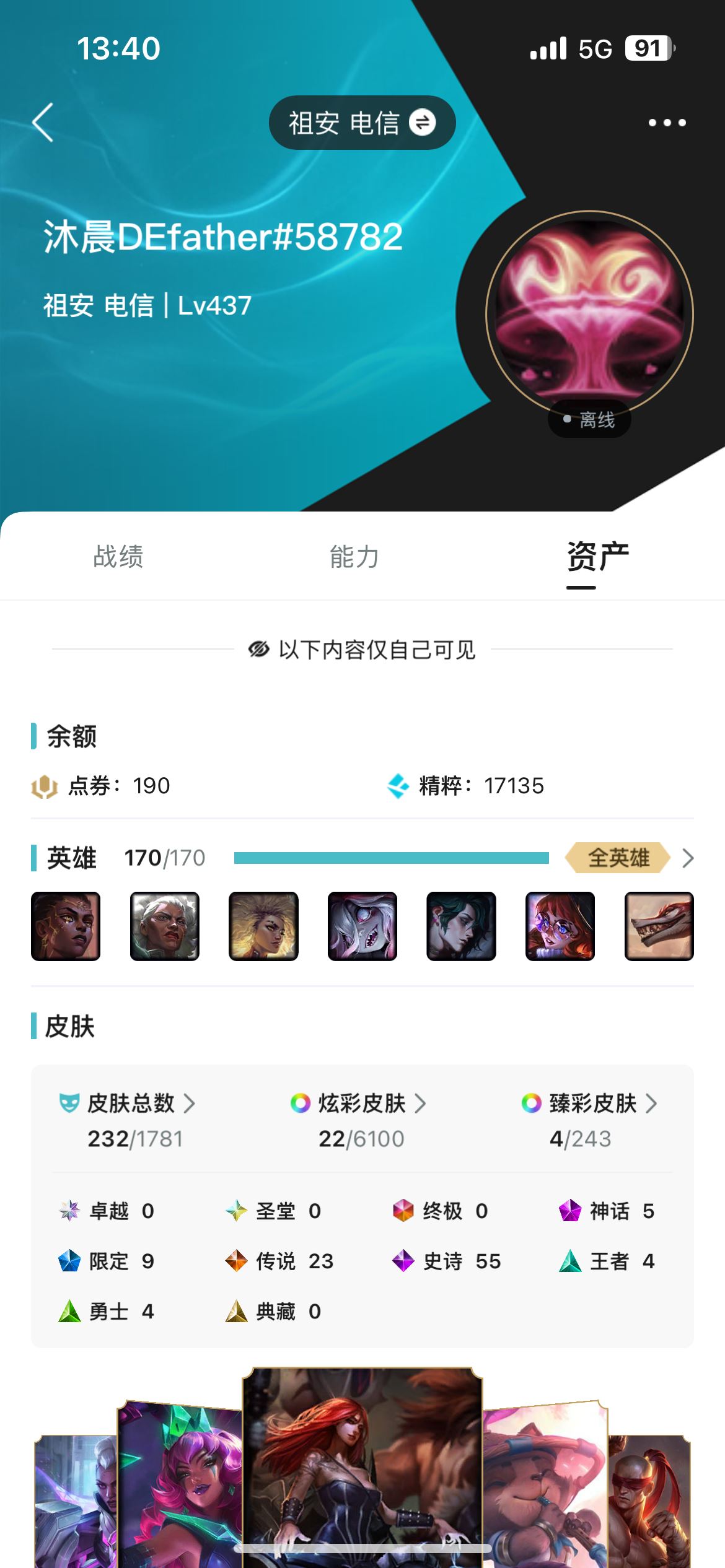Switch server via 祖安 电信 selector
The image size is (725, 1568).
(x=362, y=123)
